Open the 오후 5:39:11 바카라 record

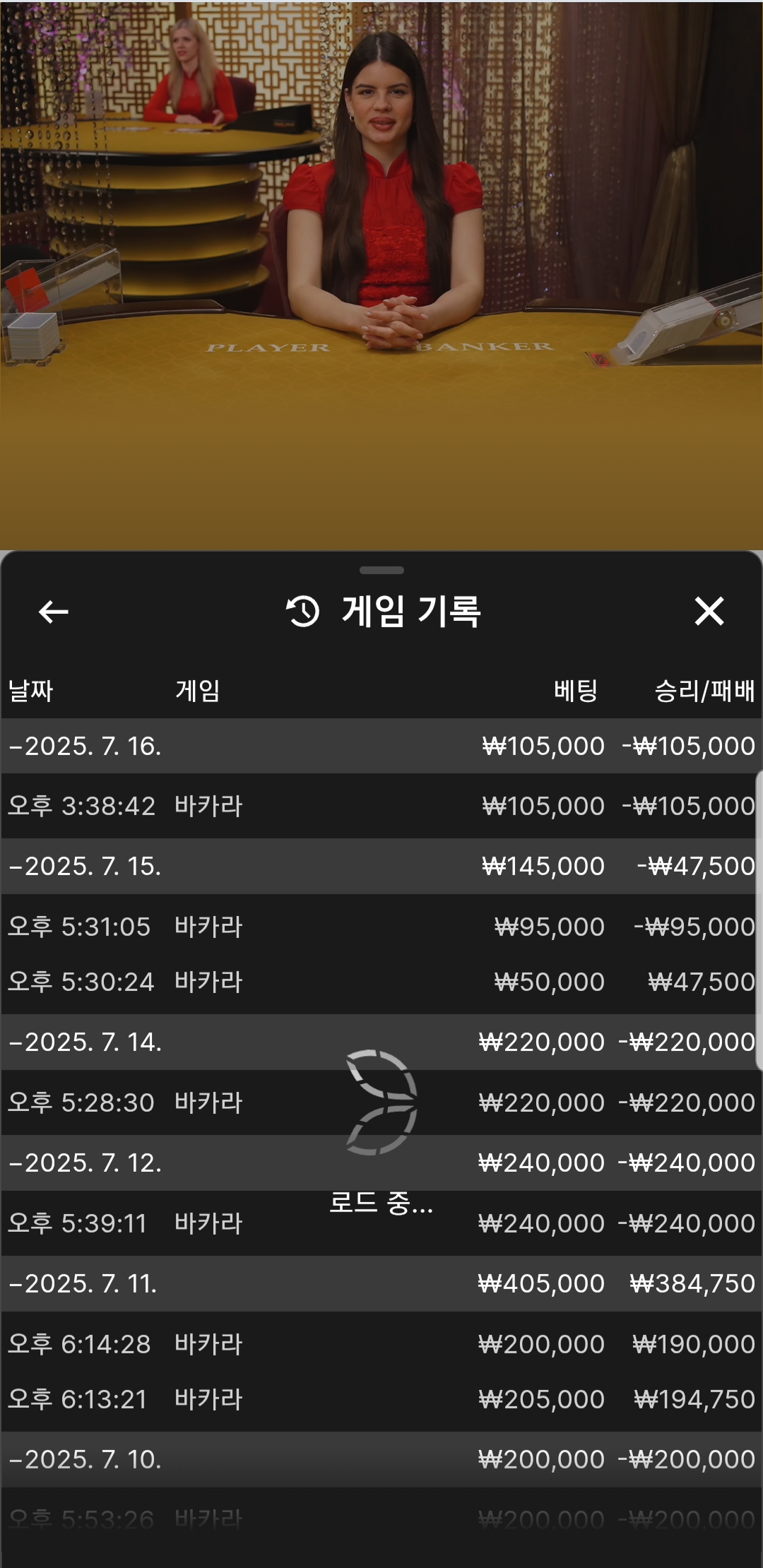click(381, 1223)
